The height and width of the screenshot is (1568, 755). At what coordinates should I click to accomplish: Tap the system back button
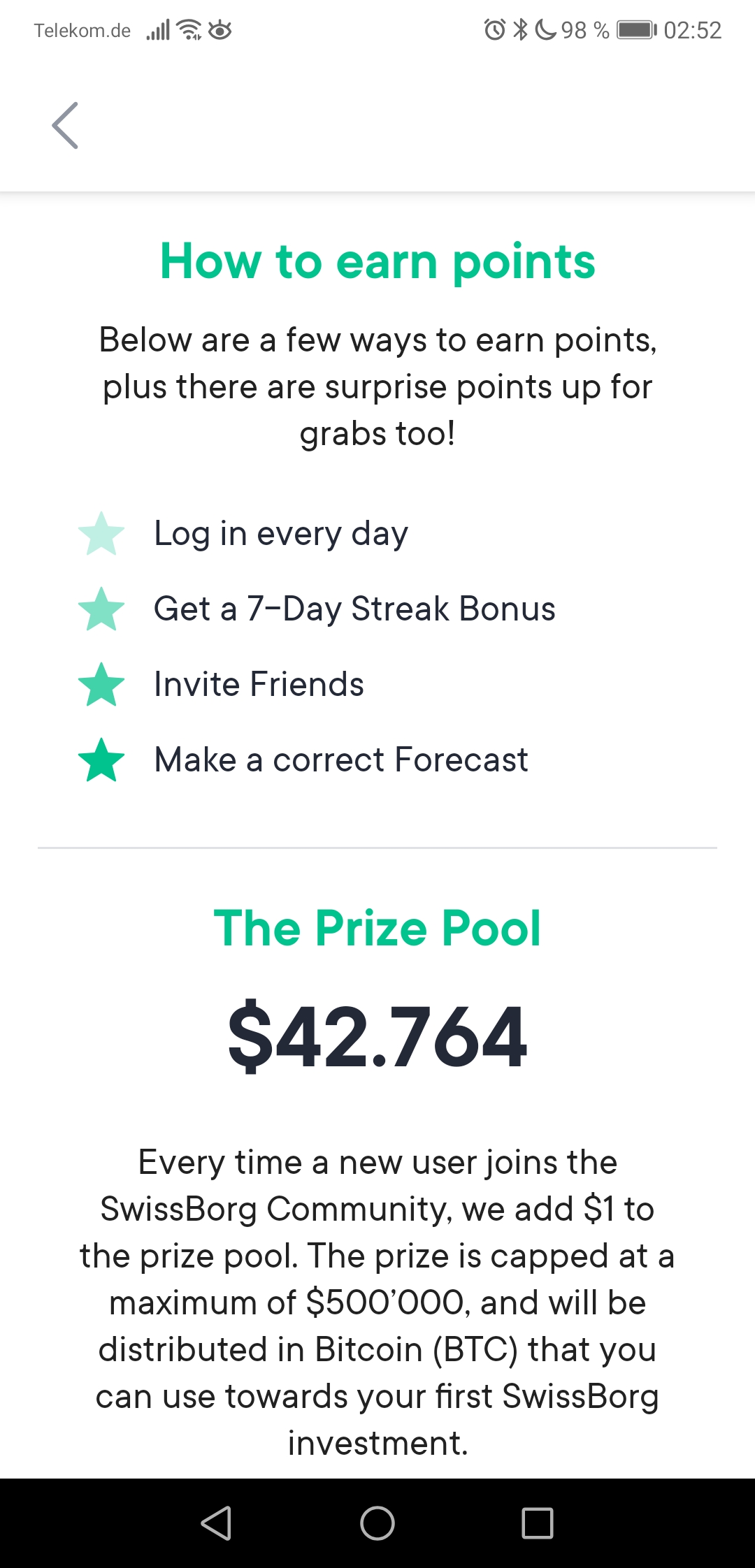click(216, 1523)
